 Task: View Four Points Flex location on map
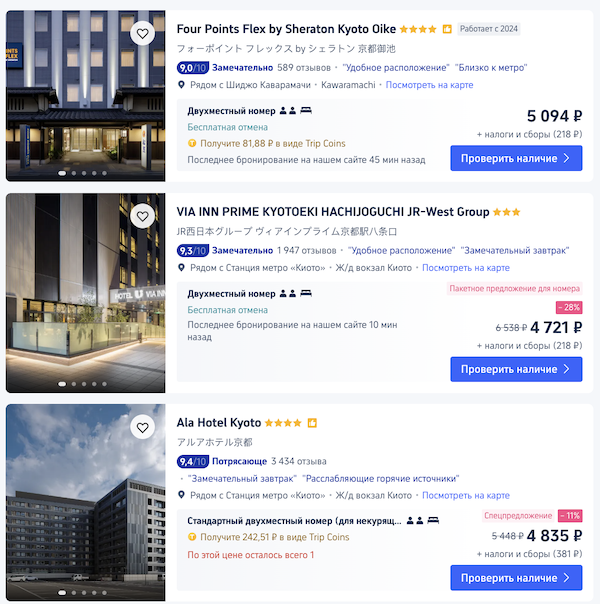point(429,85)
